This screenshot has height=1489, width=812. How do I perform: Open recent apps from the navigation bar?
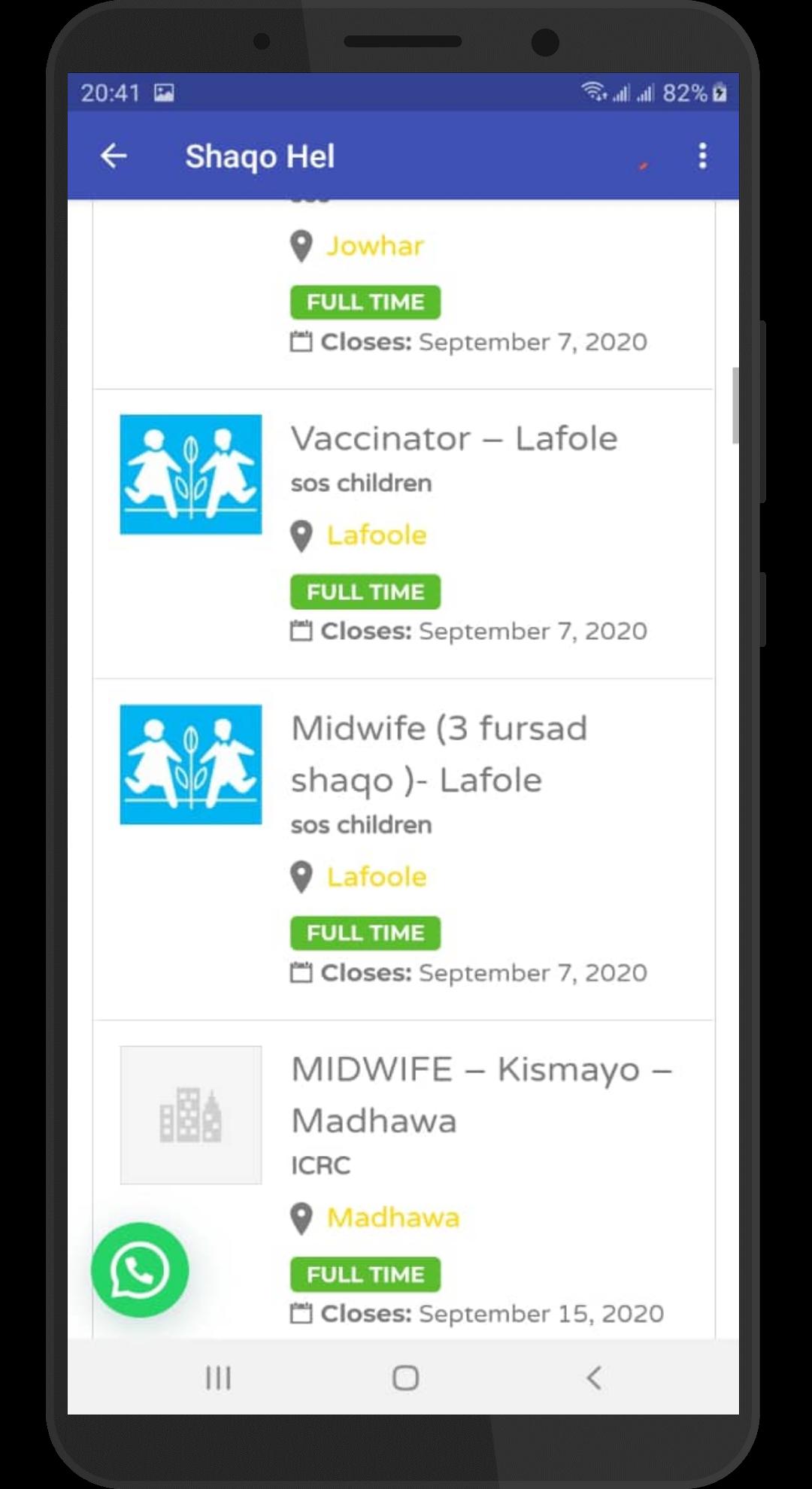click(x=218, y=1378)
